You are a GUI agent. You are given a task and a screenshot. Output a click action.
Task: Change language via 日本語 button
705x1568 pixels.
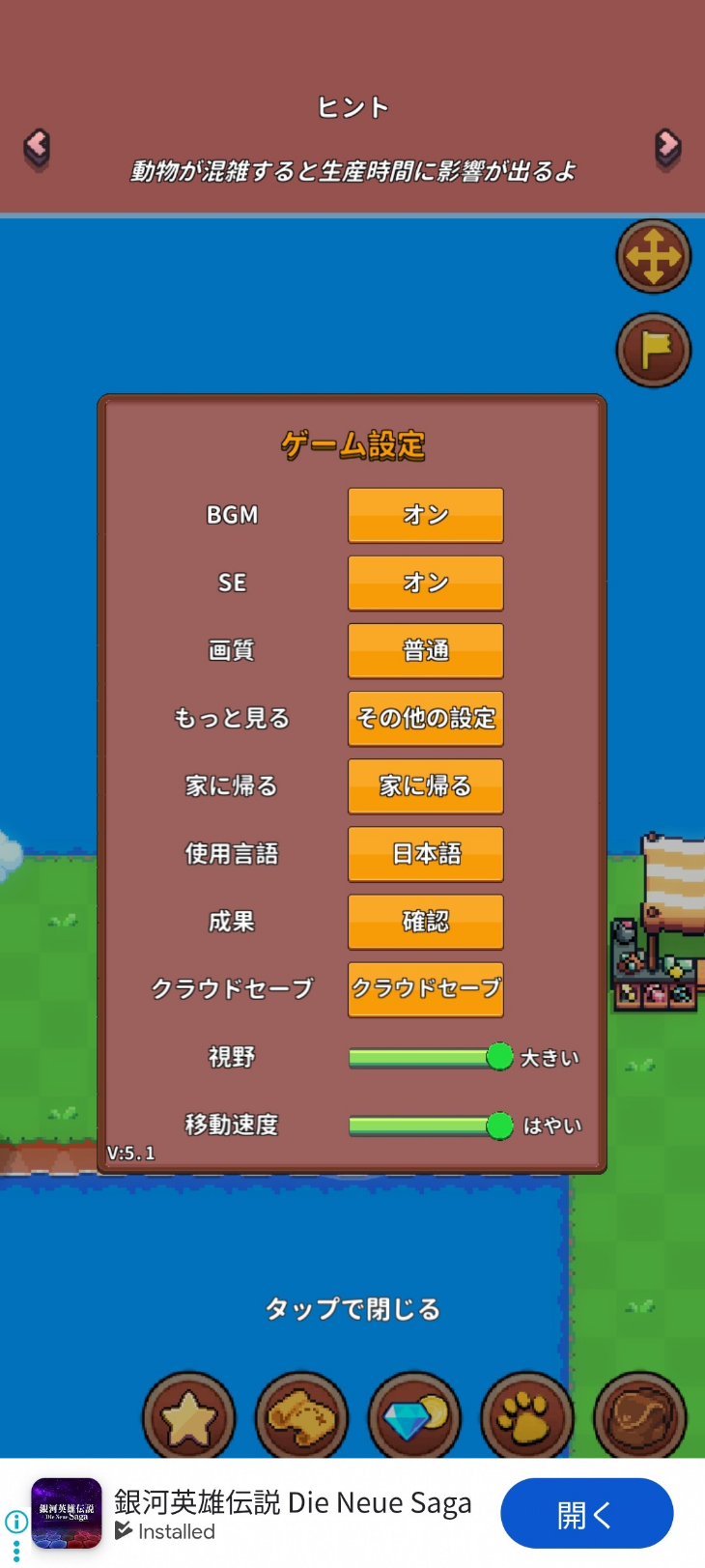(426, 853)
